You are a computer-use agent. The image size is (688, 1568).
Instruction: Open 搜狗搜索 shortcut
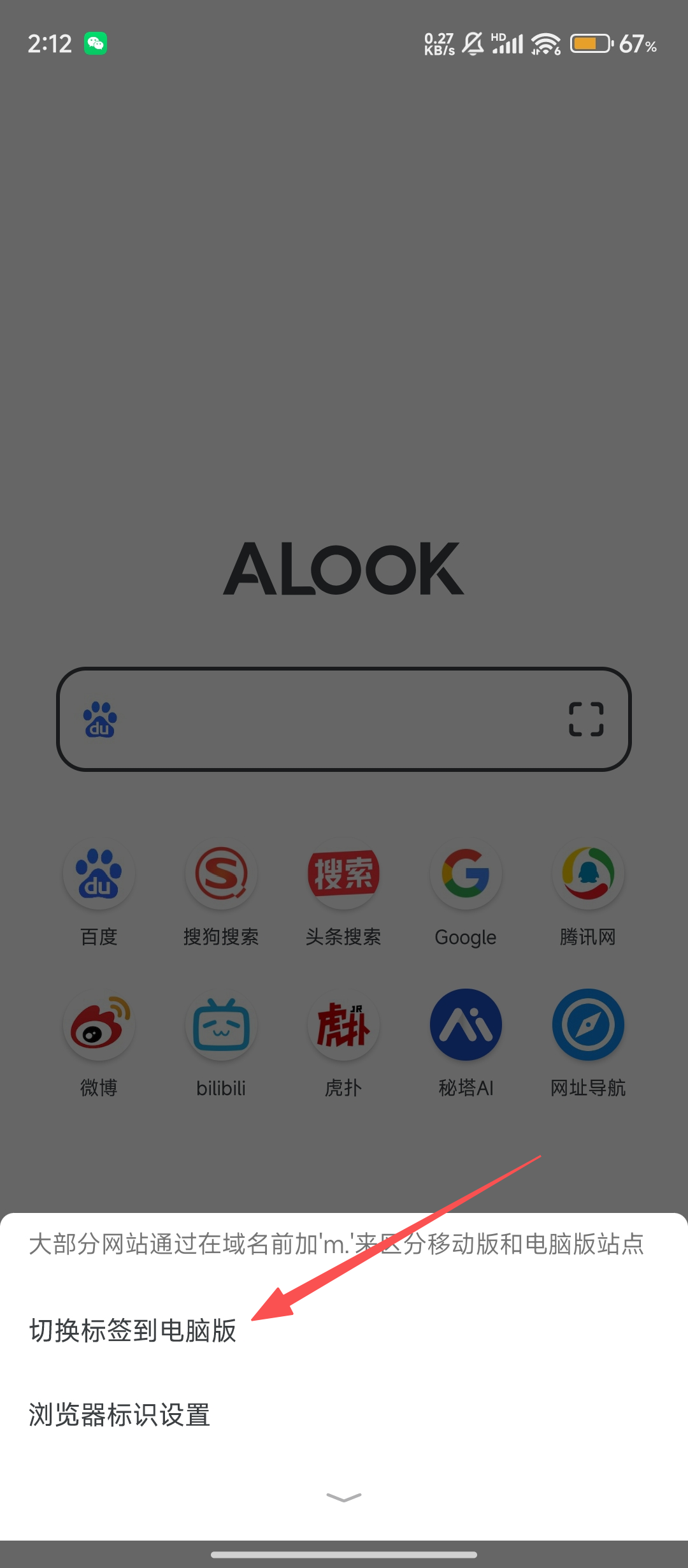221,874
